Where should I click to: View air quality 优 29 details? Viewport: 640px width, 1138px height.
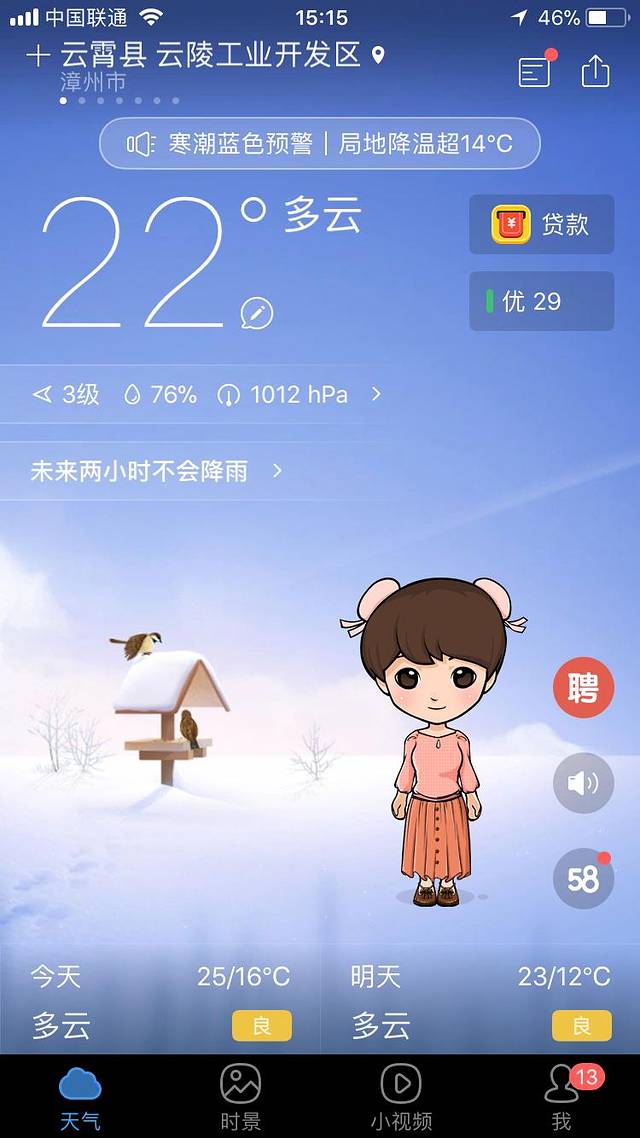(541, 301)
